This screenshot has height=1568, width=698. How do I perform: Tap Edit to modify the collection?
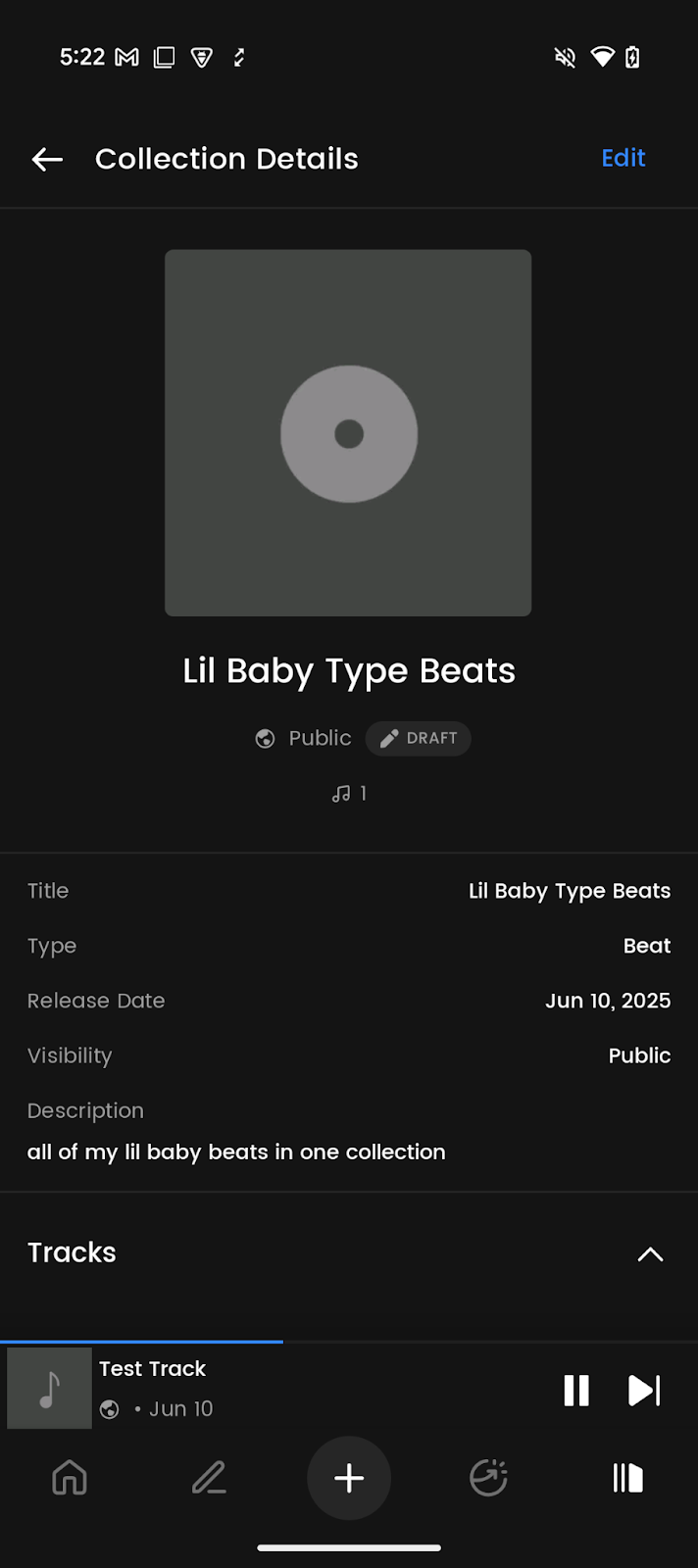tap(623, 158)
